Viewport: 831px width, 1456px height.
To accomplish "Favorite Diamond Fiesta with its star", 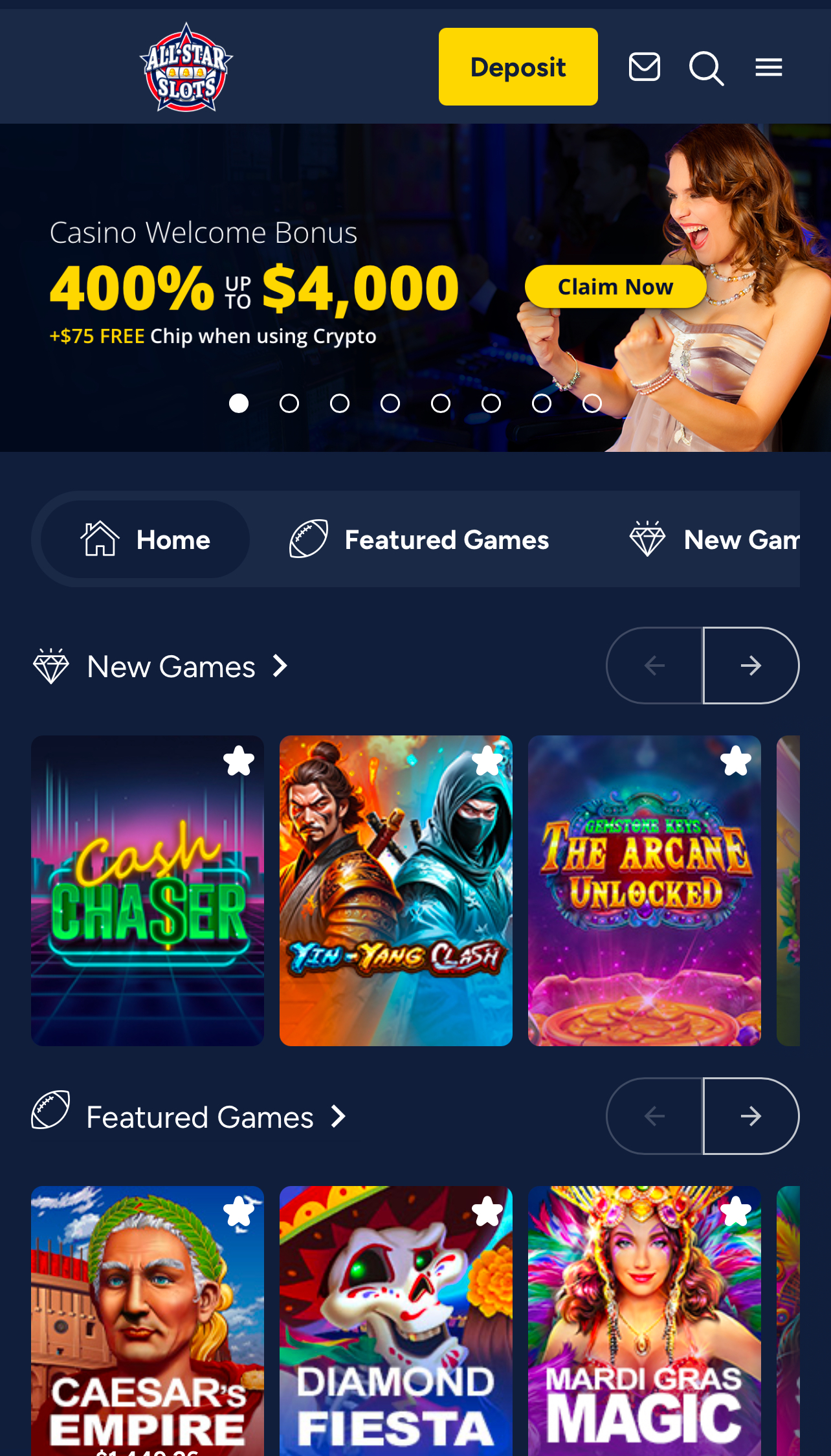I will pyautogui.click(x=487, y=1212).
